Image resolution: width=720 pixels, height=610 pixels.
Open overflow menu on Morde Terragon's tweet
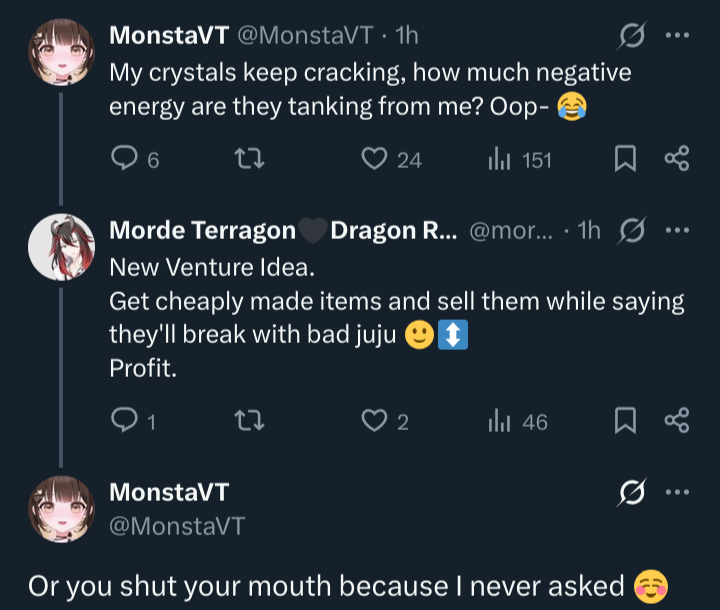(678, 231)
